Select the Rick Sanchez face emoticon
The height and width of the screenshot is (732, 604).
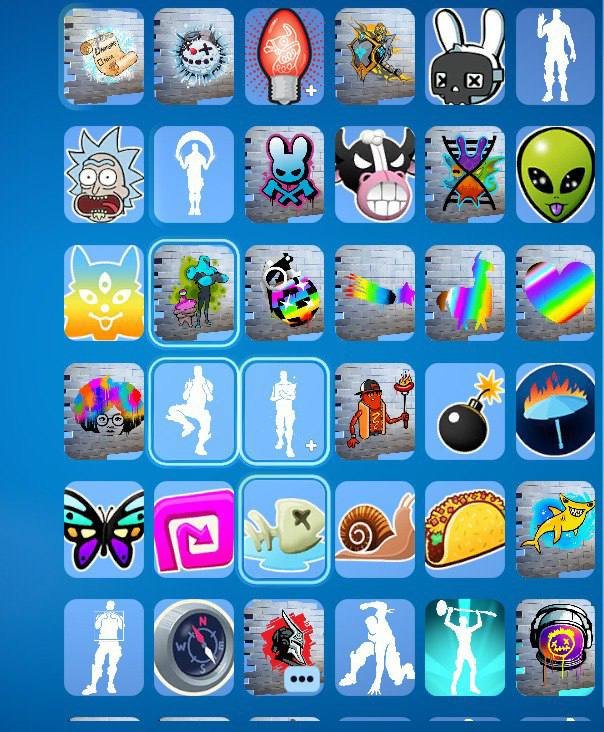point(103,174)
